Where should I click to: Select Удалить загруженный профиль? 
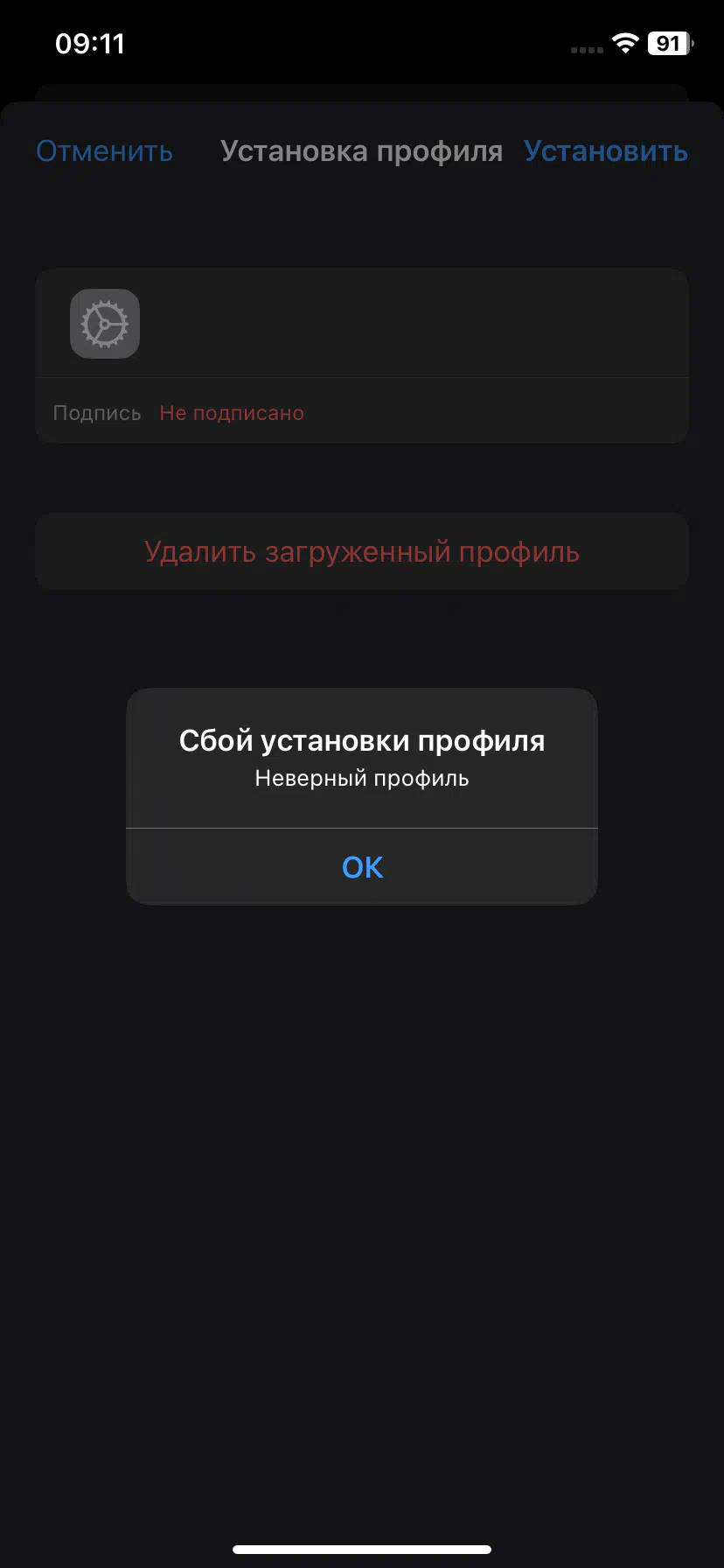click(362, 551)
